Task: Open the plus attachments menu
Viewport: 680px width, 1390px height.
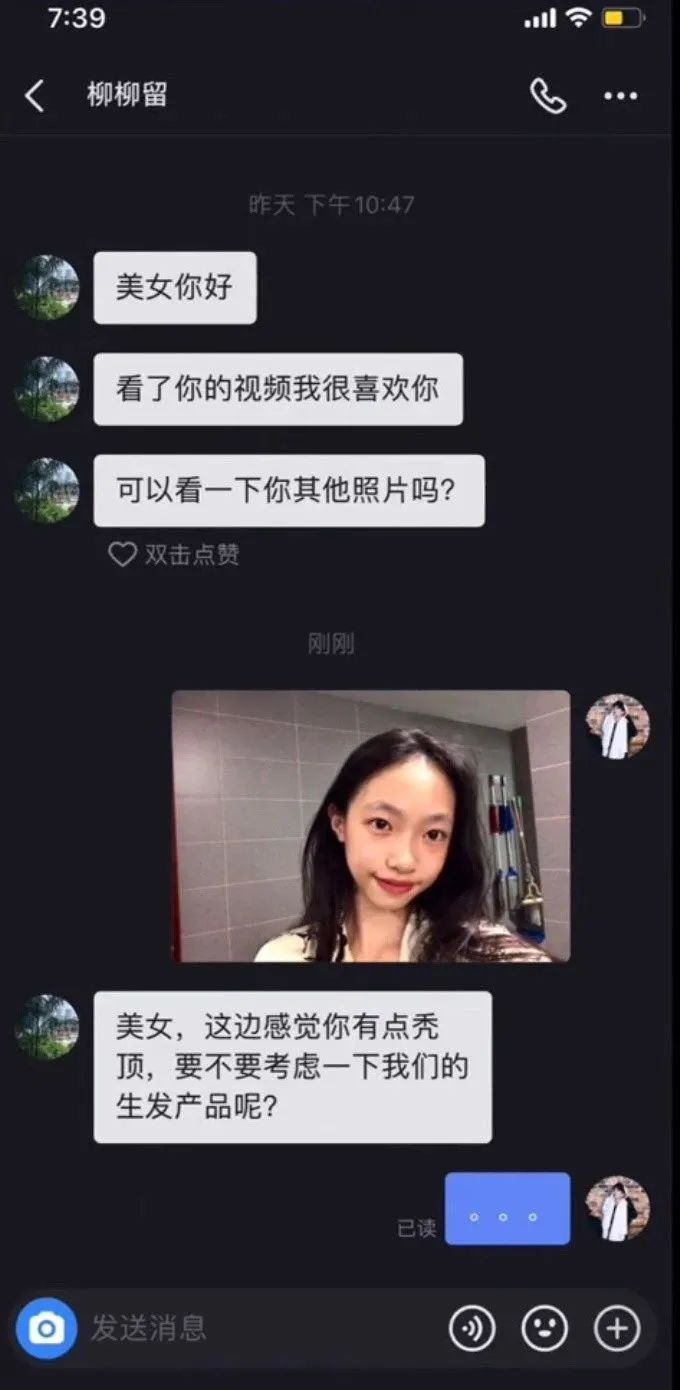Action: pyautogui.click(x=617, y=1328)
